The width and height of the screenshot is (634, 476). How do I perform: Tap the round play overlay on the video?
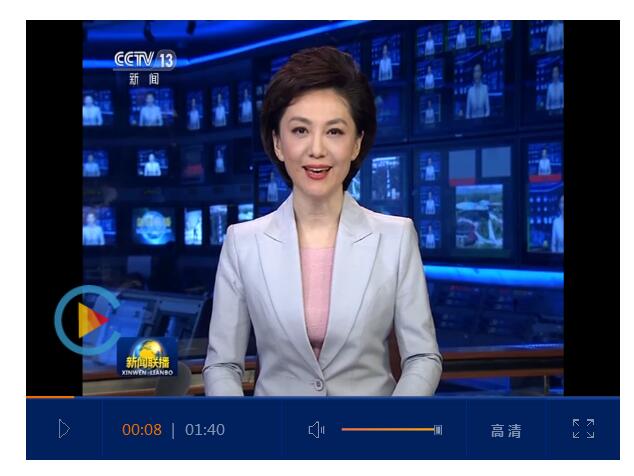click(88, 321)
